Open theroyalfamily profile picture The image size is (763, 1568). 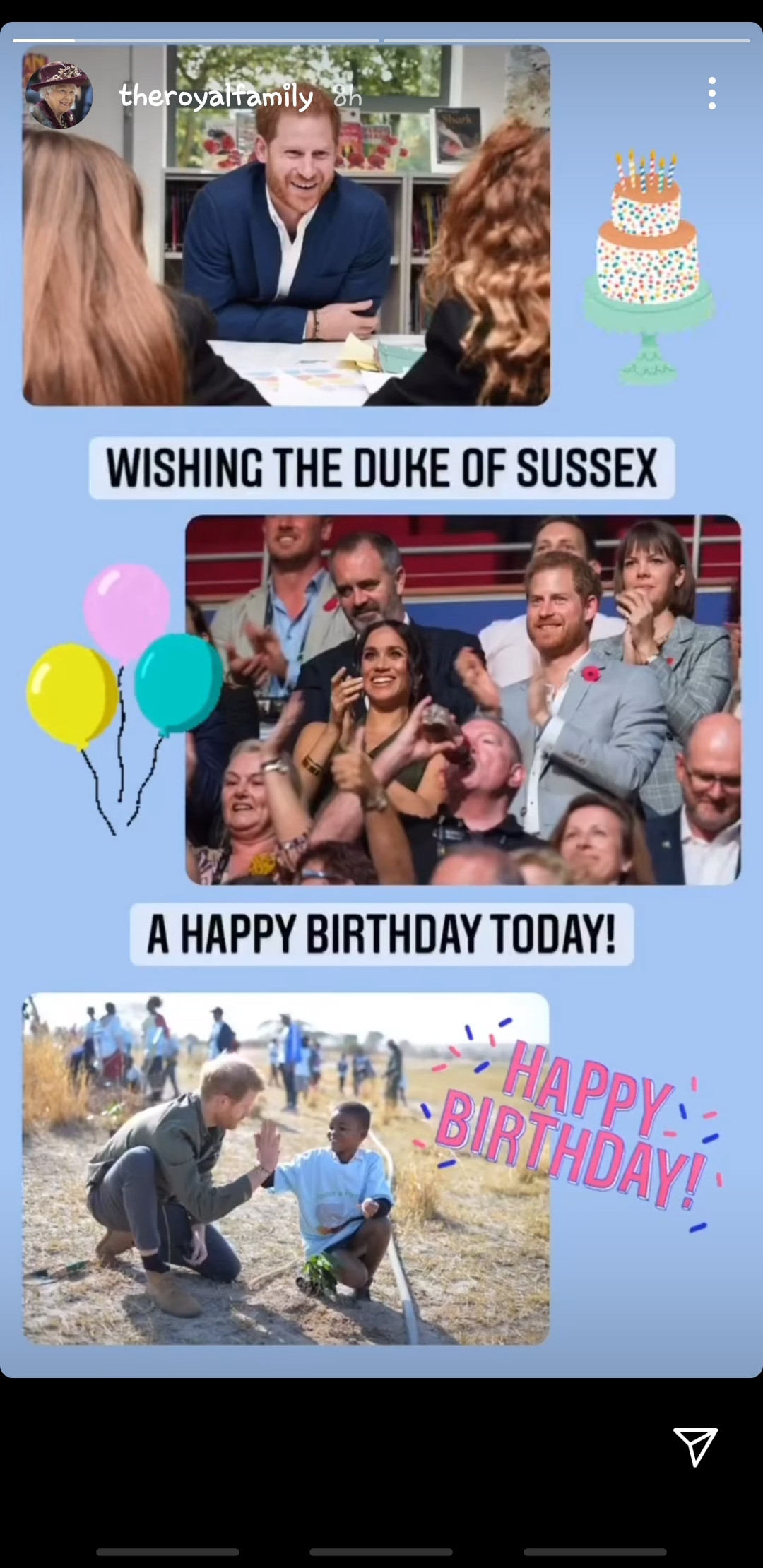(59, 95)
